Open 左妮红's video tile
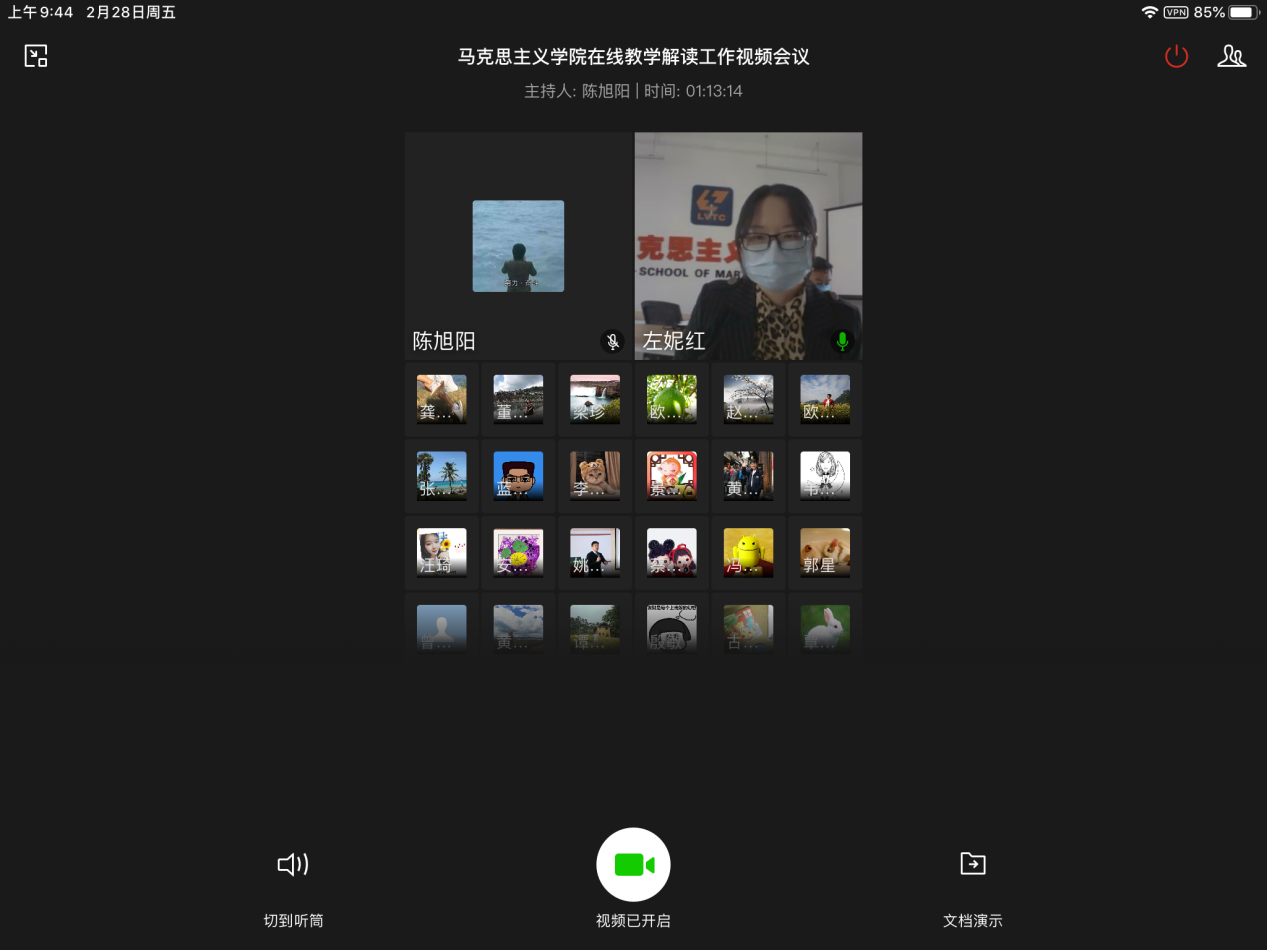 pyautogui.click(x=748, y=246)
